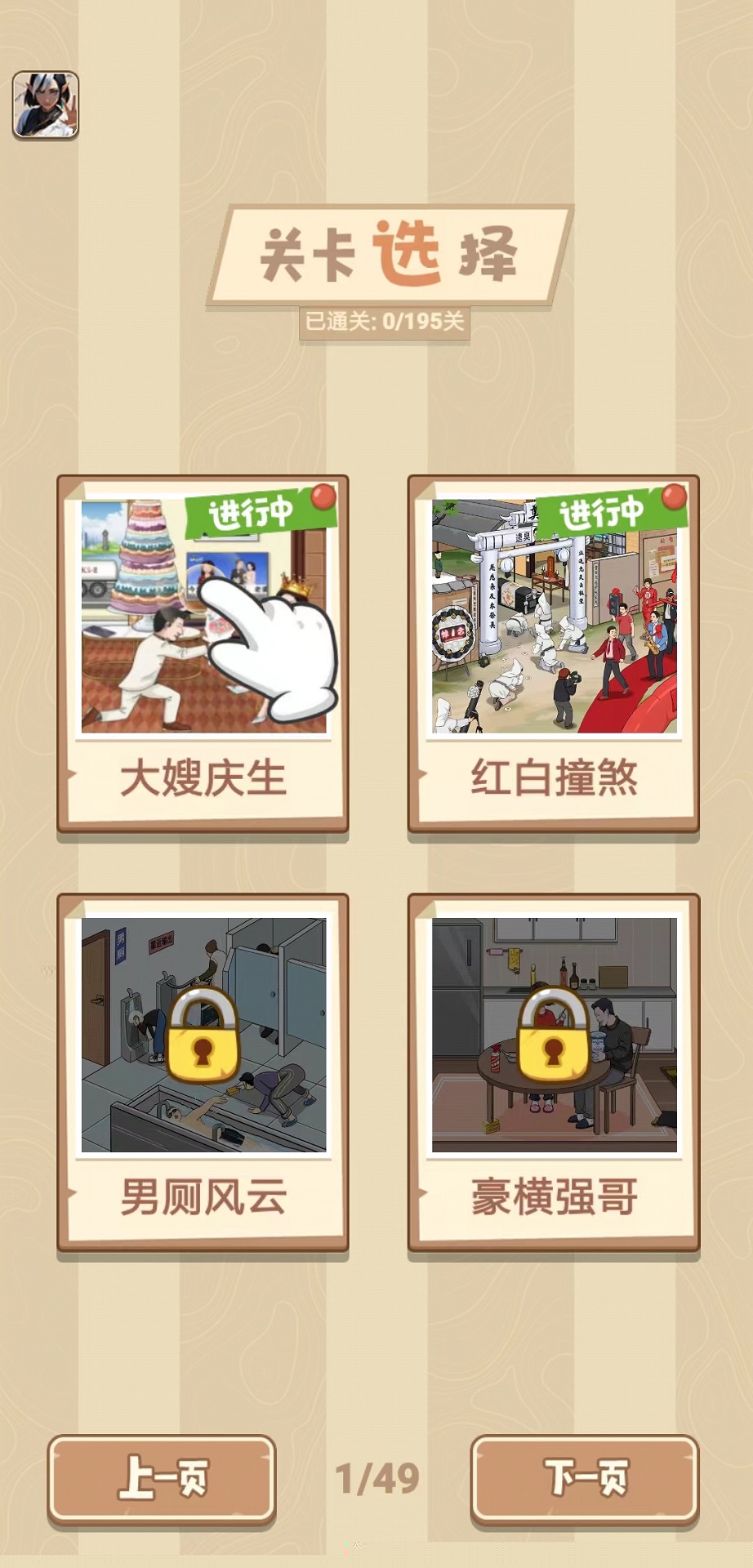
Task: Open the player avatar icon
Action: [x=45, y=105]
